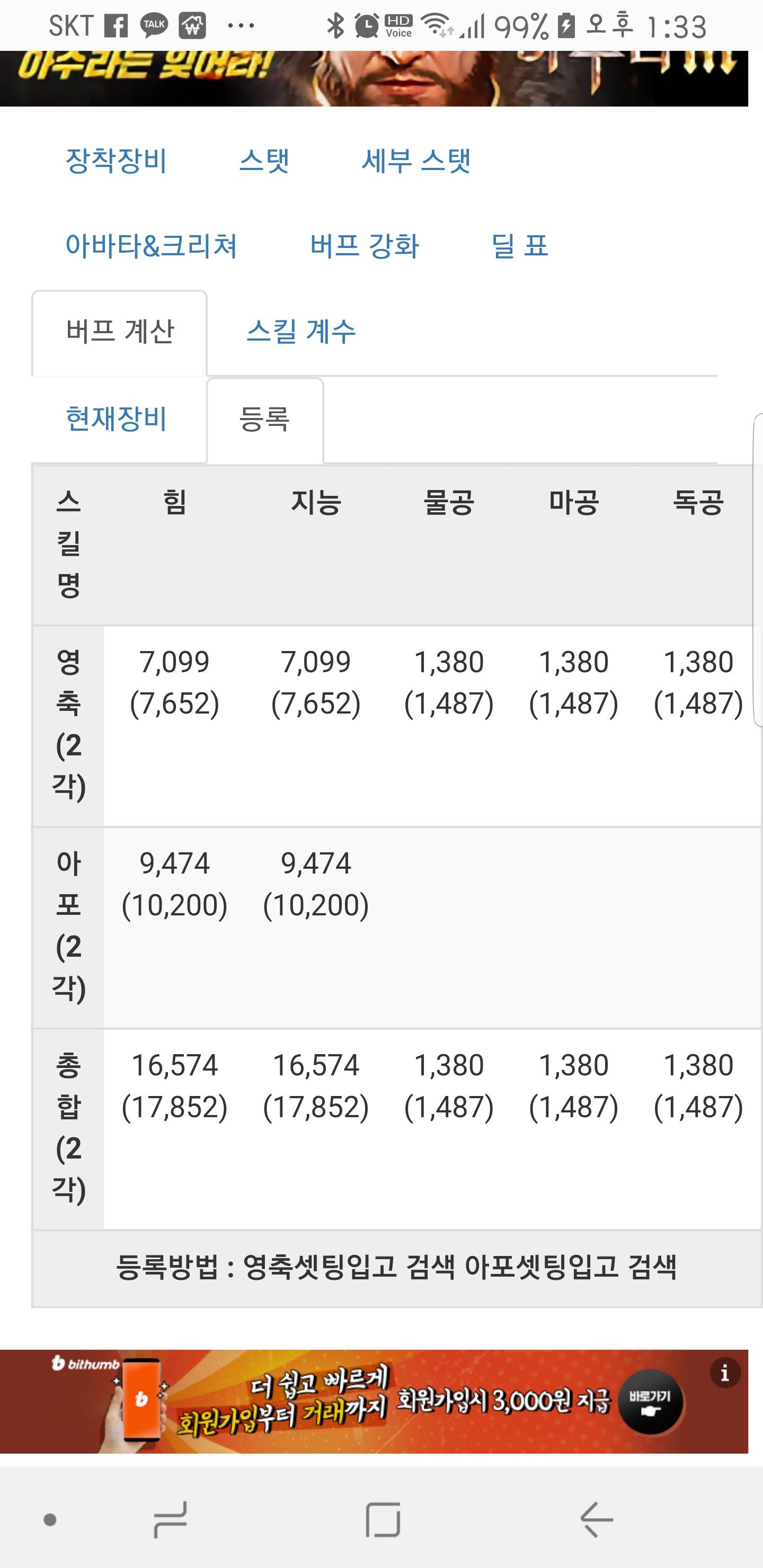Switch to the 스탯 tab
Screen dimensions: 763x1568
click(264, 162)
